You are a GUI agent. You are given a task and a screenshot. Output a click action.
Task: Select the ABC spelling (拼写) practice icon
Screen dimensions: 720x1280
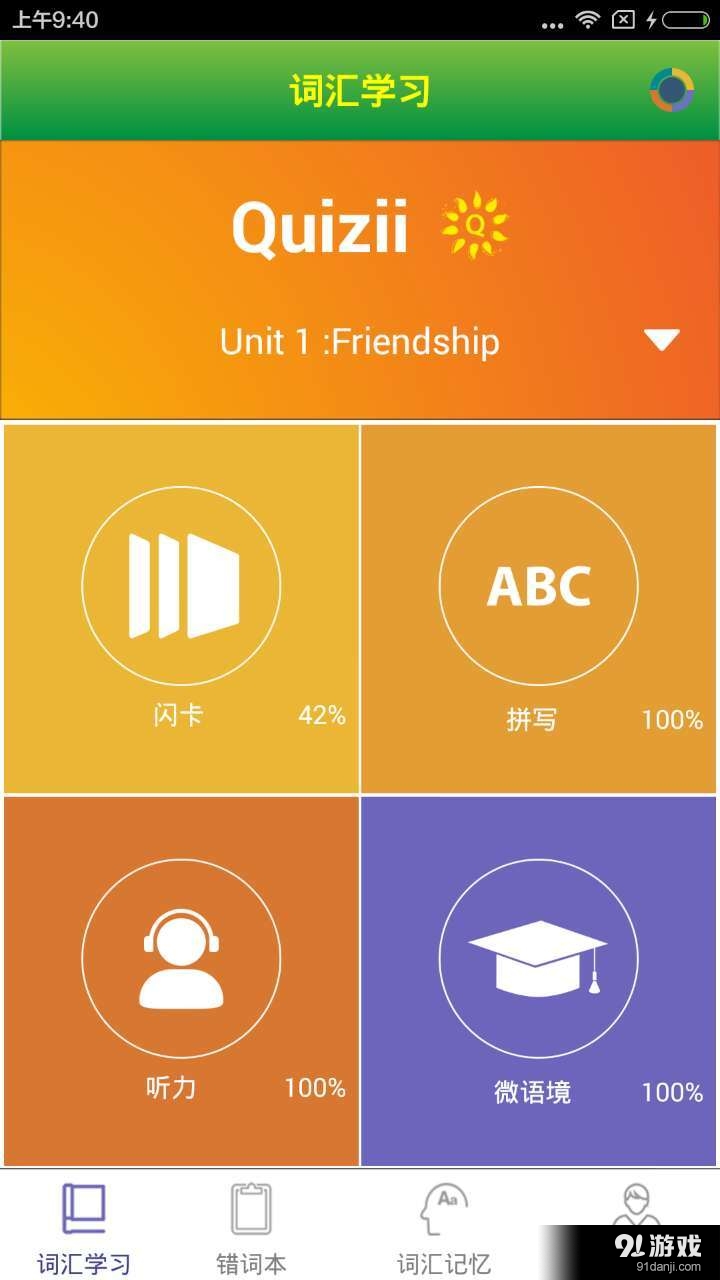pos(537,585)
